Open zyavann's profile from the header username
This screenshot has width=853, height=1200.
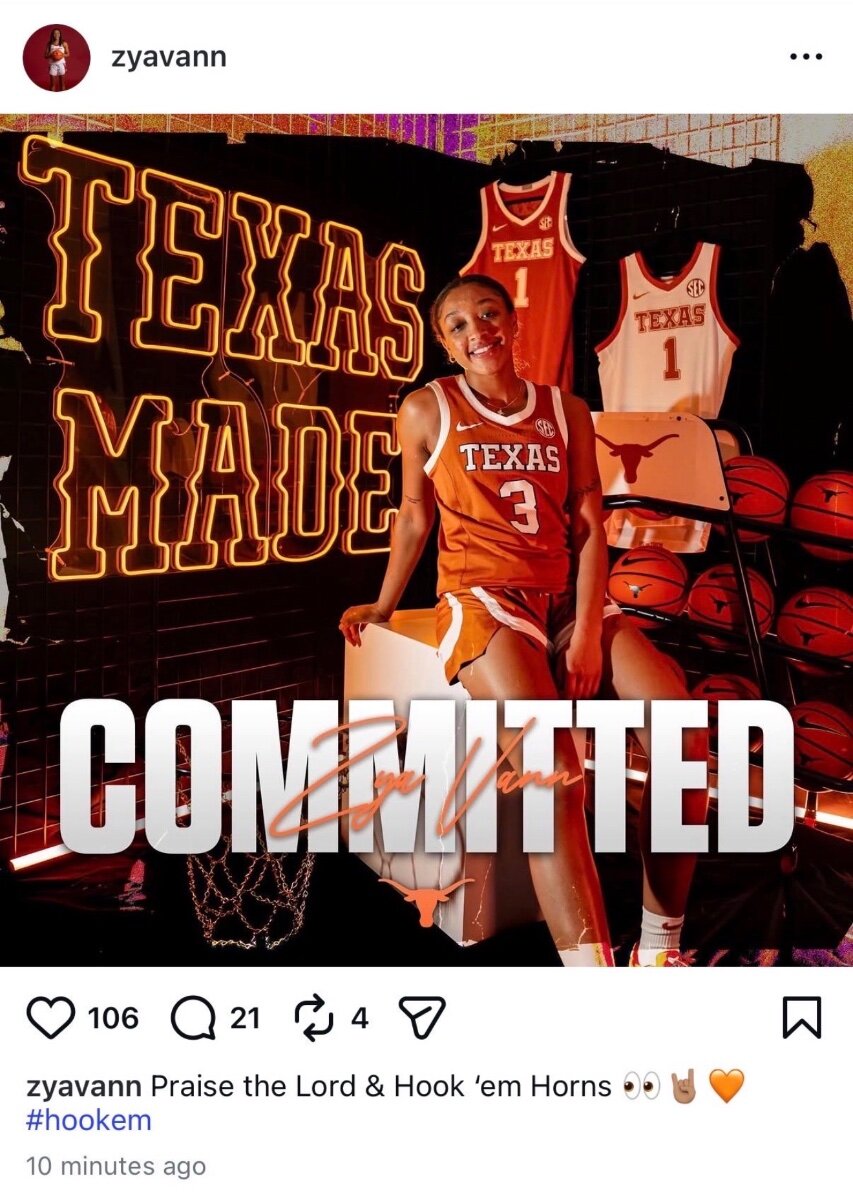[x=169, y=58]
